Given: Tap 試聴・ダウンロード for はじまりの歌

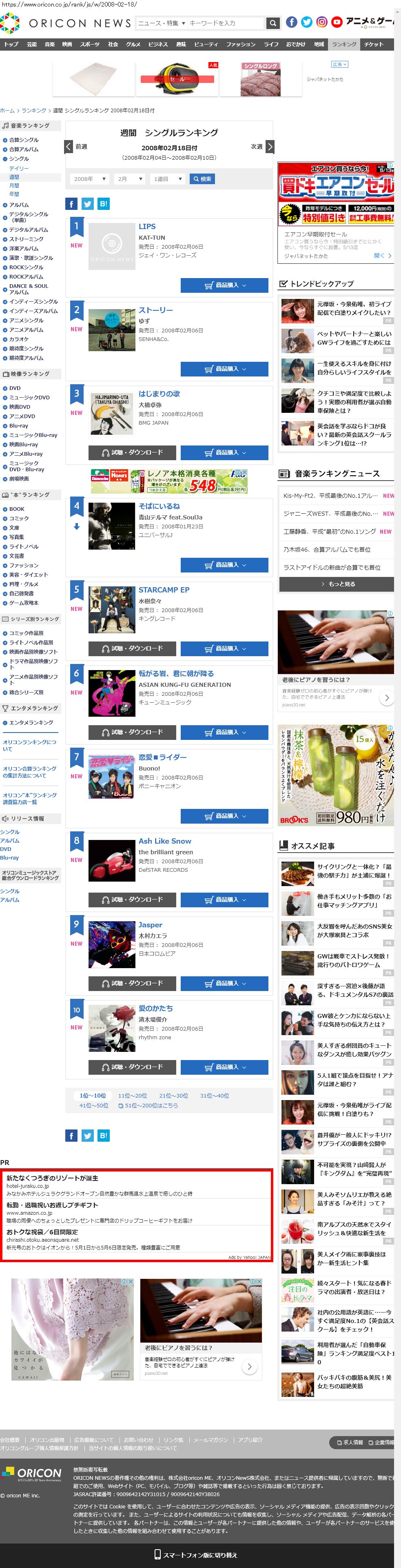Looking at the screenshot, I should [x=132, y=452].
